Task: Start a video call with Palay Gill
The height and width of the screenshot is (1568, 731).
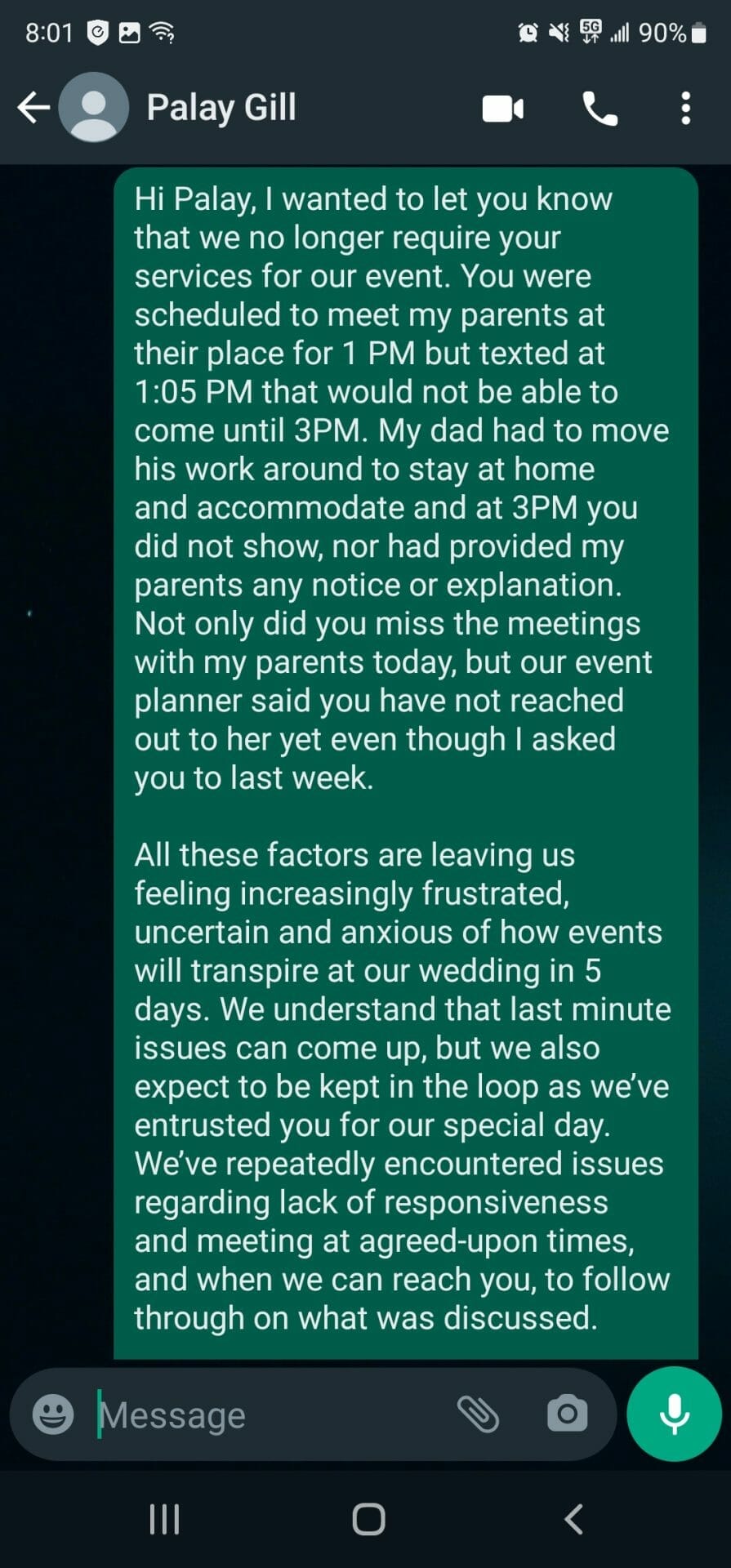Action: pyautogui.click(x=503, y=108)
